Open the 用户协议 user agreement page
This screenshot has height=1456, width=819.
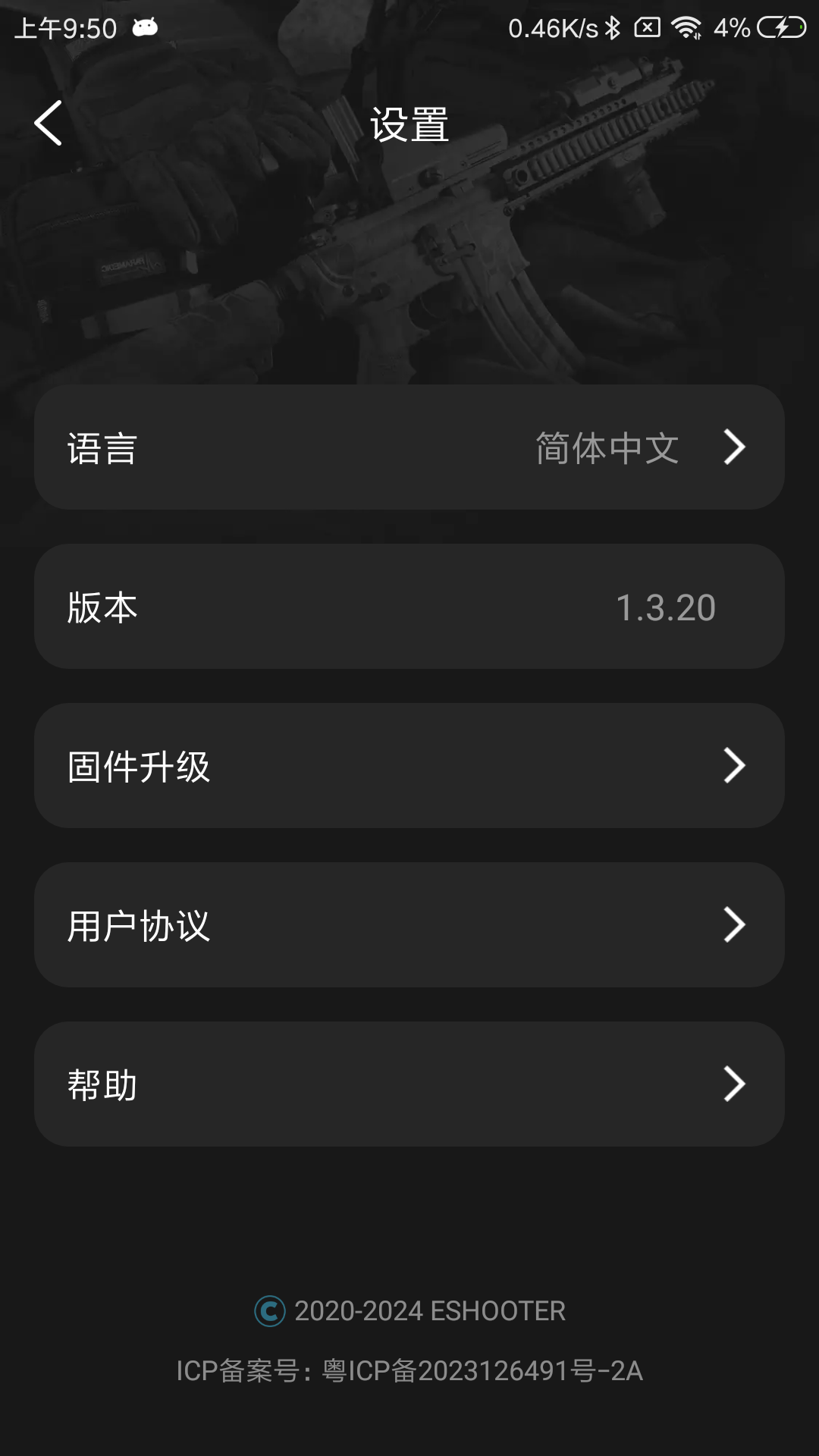(409, 925)
